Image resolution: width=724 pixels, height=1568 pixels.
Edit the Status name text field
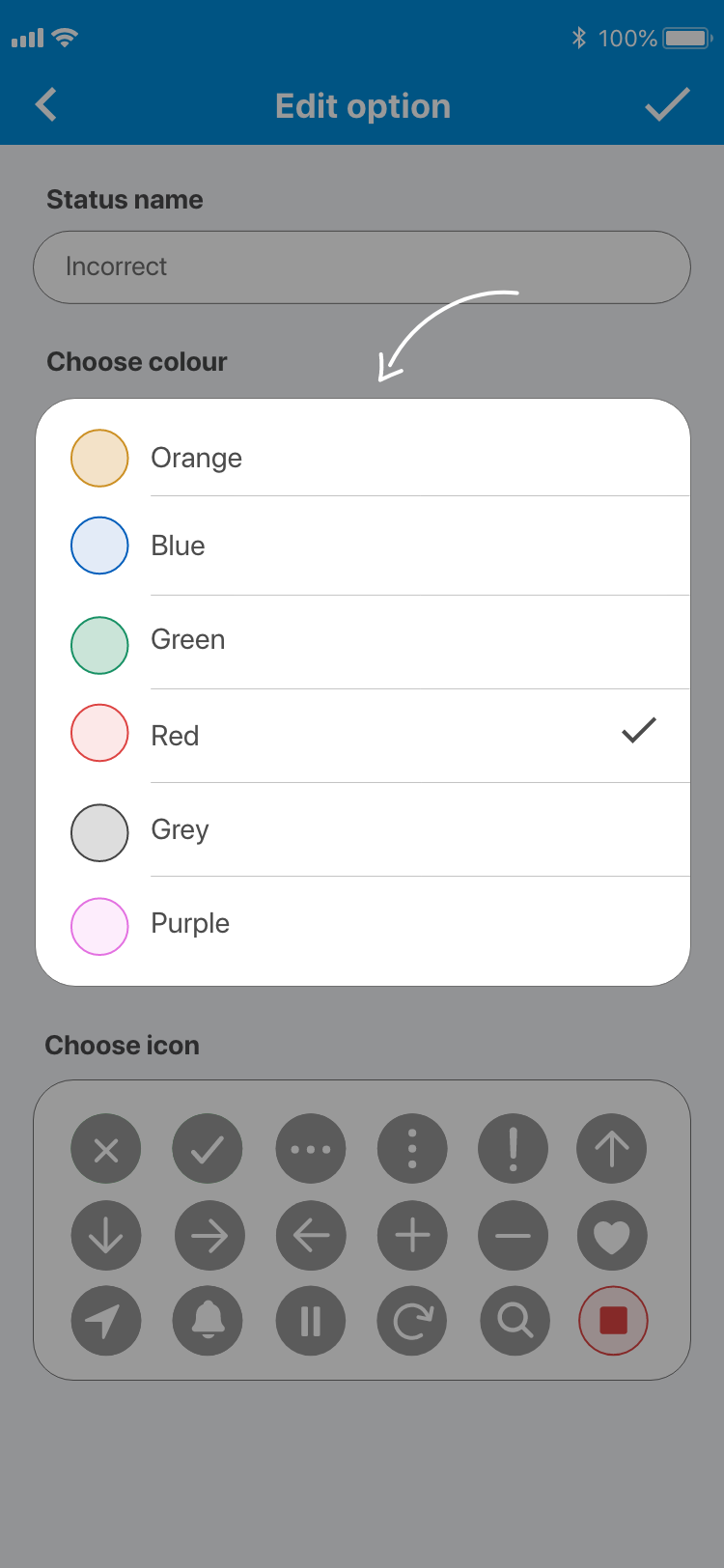tap(362, 266)
